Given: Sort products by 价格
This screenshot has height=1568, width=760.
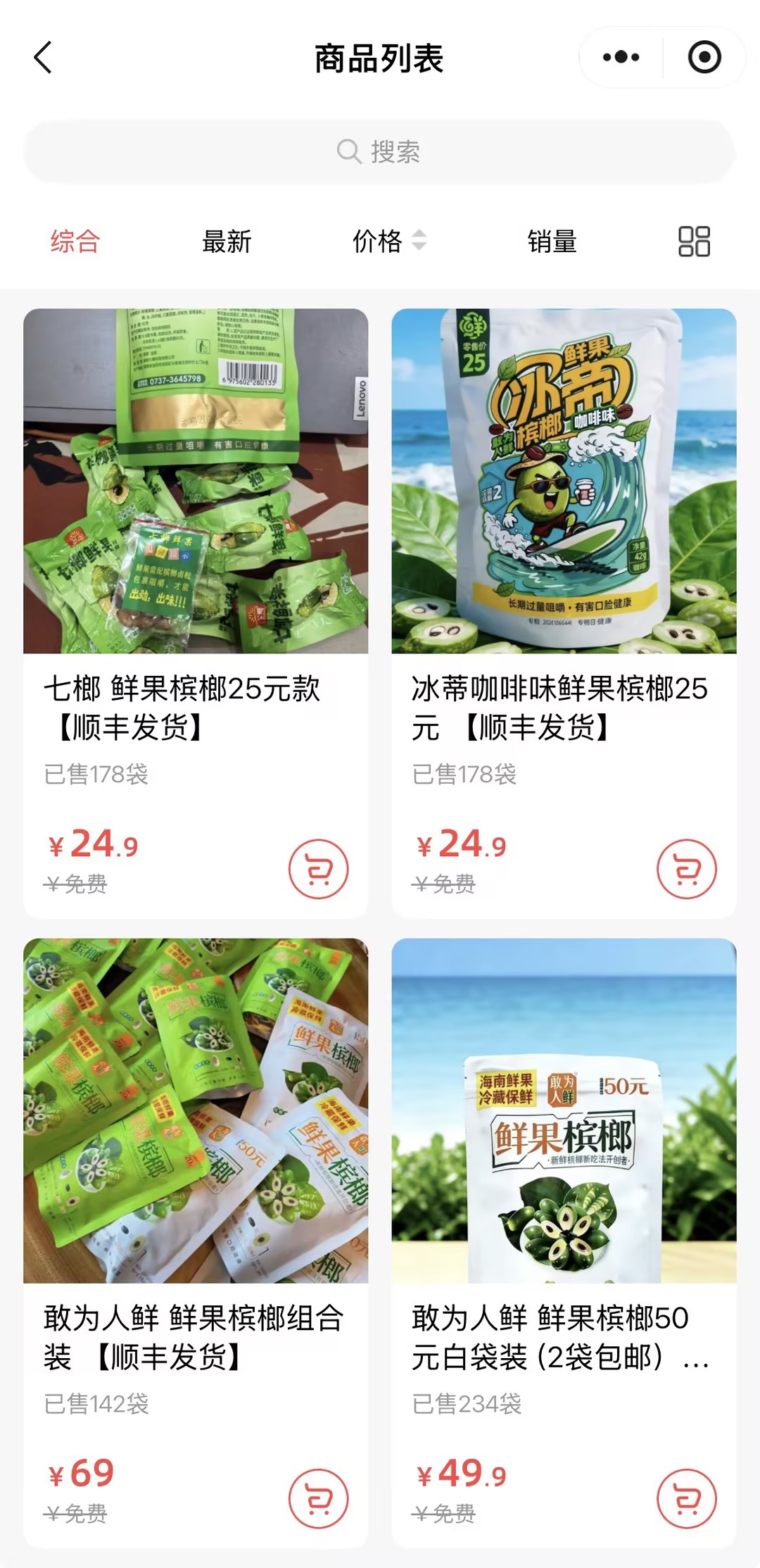Looking at the screenshot, I should click(x=389, y=242).
